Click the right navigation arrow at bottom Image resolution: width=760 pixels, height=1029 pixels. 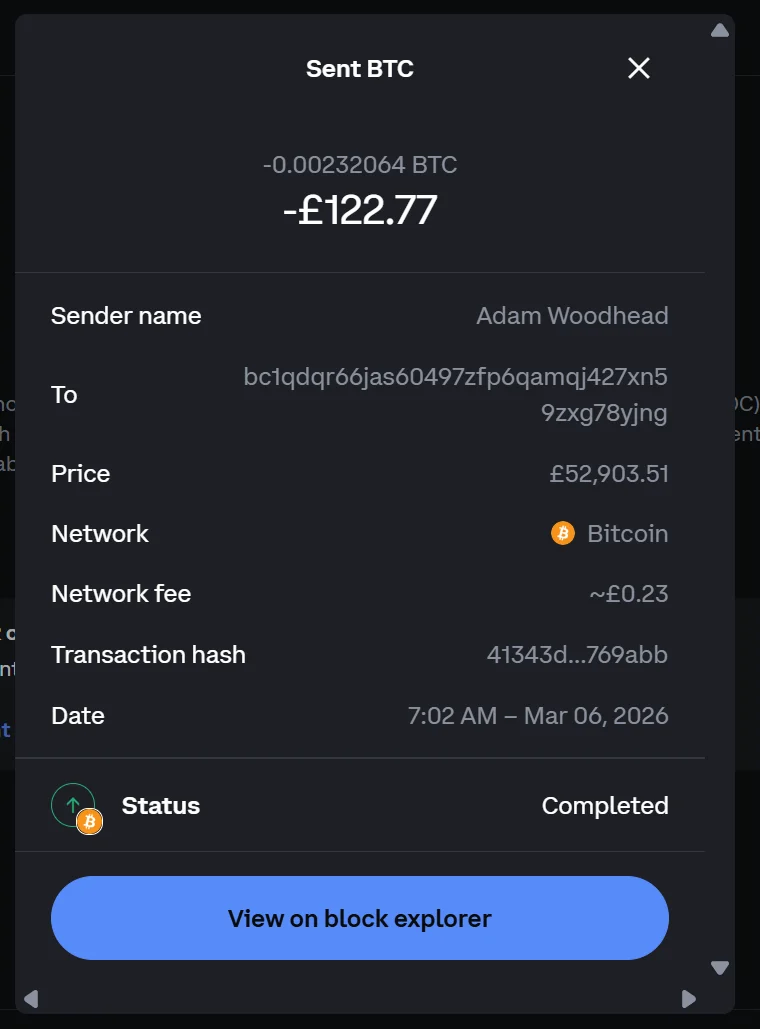pos(688,998)
